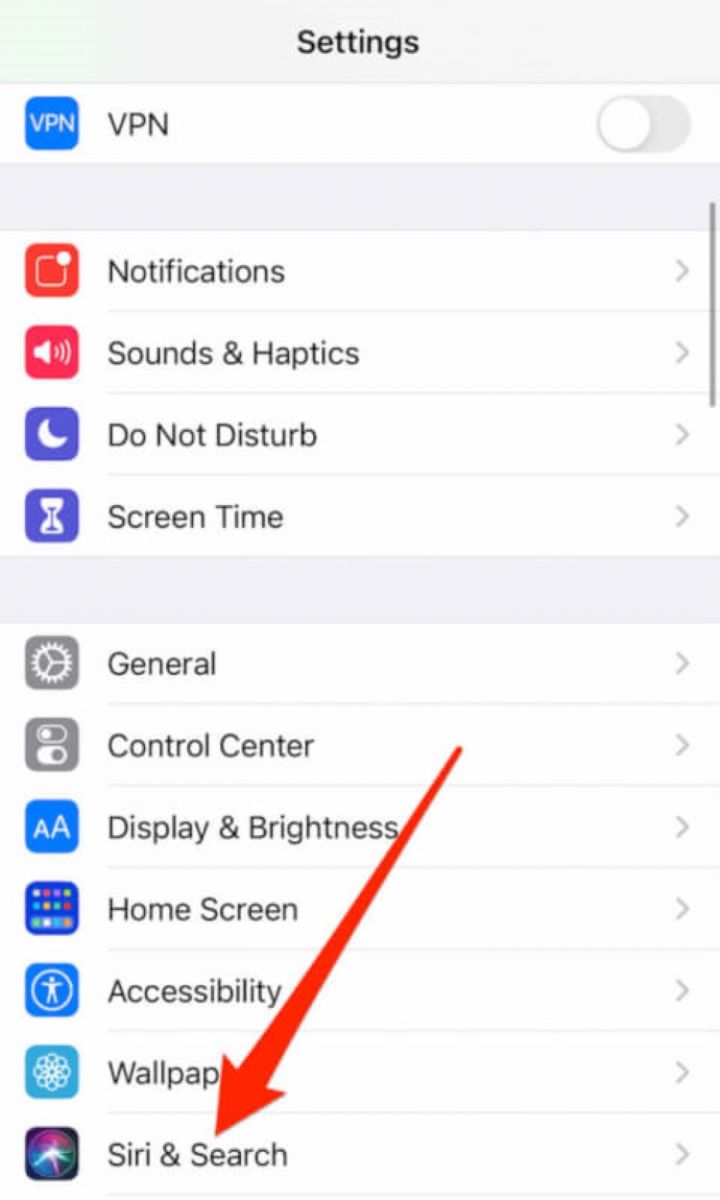Open Control Center settings
The height and width of the screenshot is (1200, 720).
pyautogui.click(x=360, y=746)
